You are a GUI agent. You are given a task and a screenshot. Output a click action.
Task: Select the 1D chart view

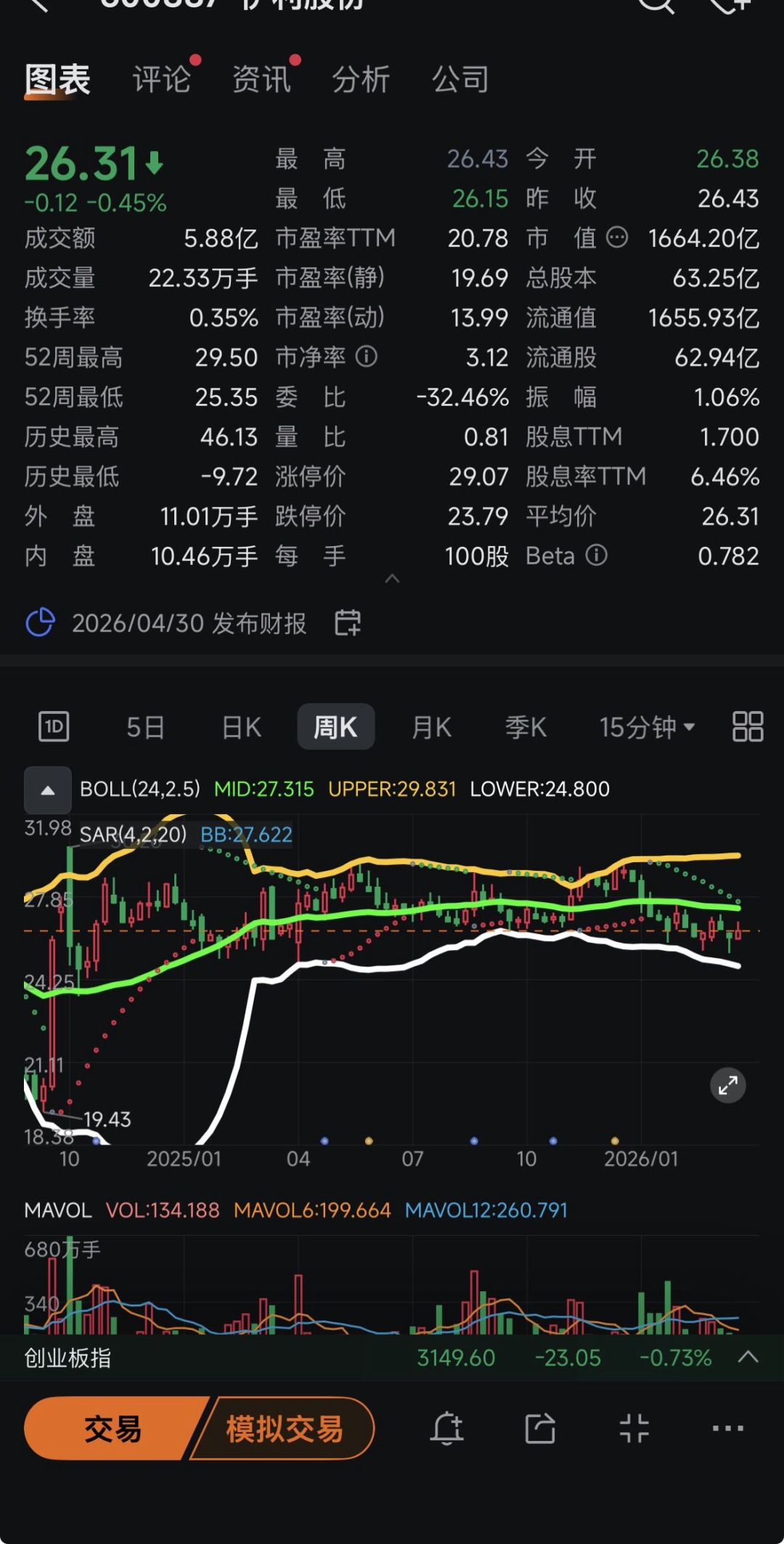coord(54,726)
